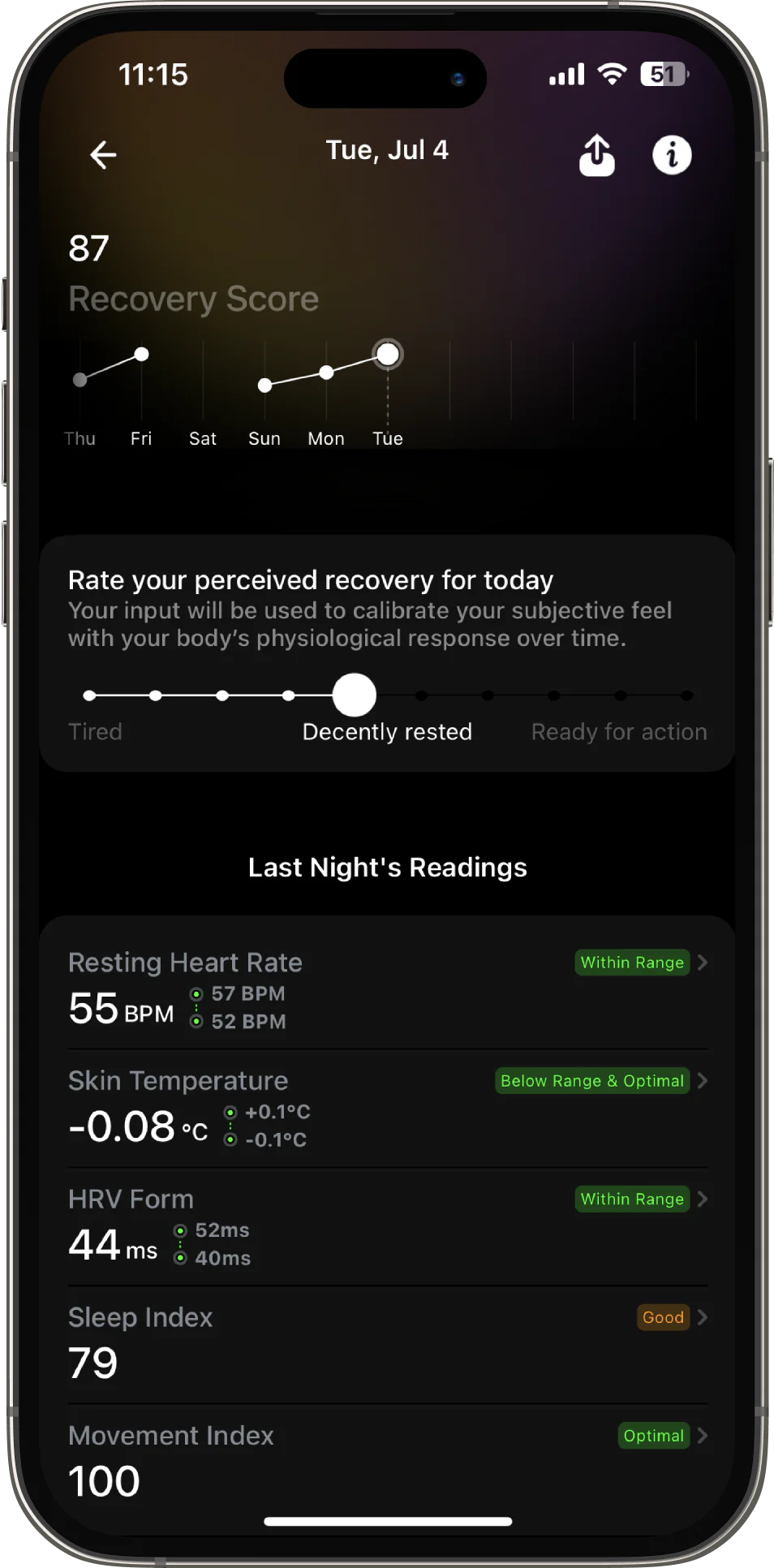The height and width of the screenshot is (1568, 774).
Task: Expand the HRV Form reading
Action: pos(703,1200)
